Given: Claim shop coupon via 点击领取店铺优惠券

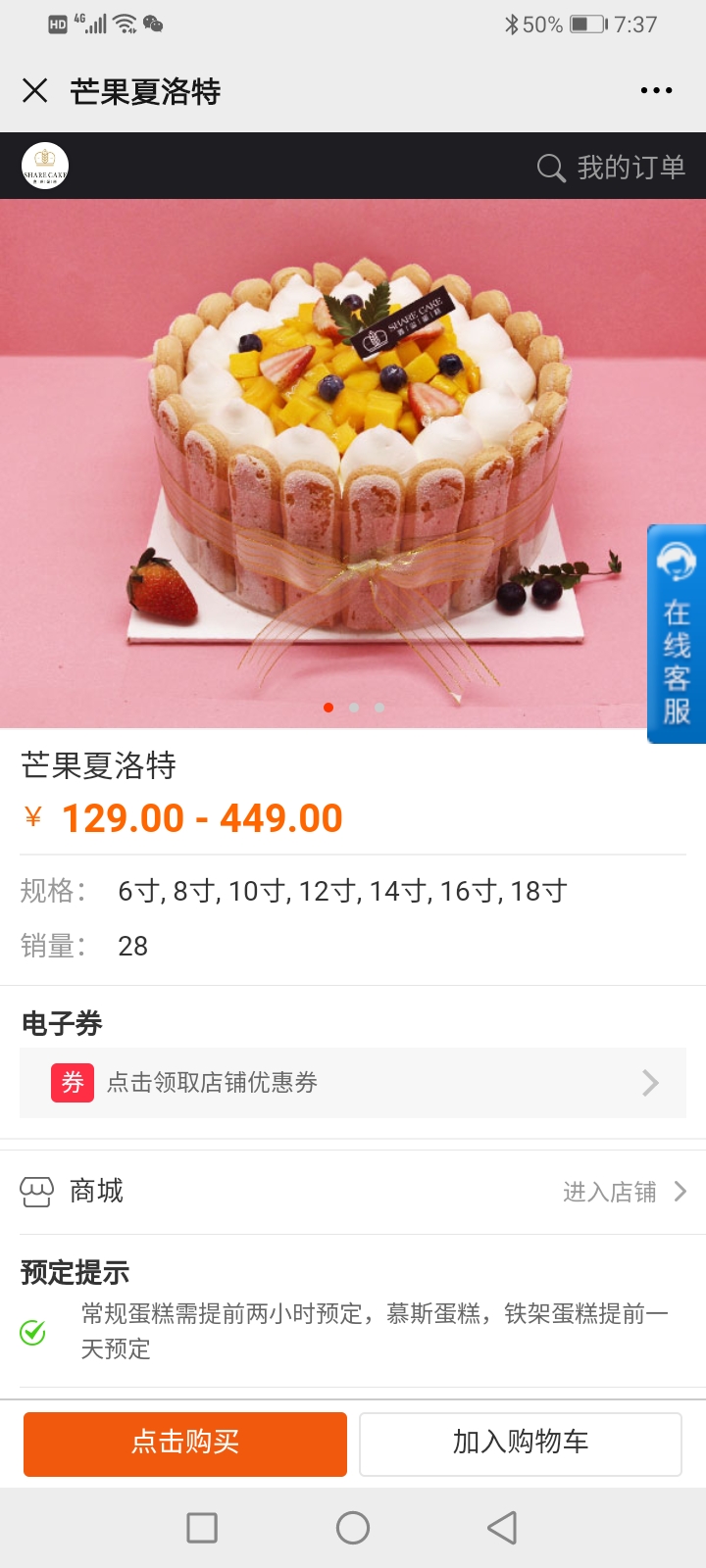Looking at the screenshot, I should point(353,1083).
